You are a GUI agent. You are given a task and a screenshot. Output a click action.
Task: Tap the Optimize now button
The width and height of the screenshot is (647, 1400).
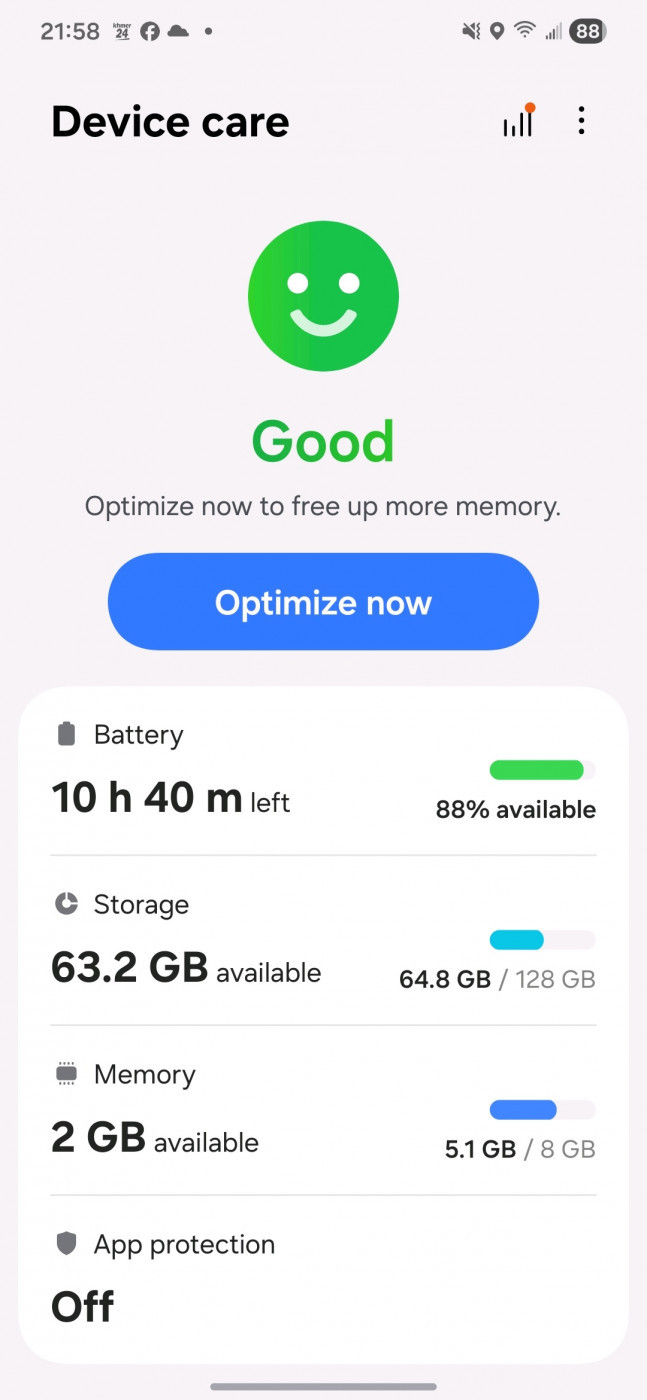point(323,602)
